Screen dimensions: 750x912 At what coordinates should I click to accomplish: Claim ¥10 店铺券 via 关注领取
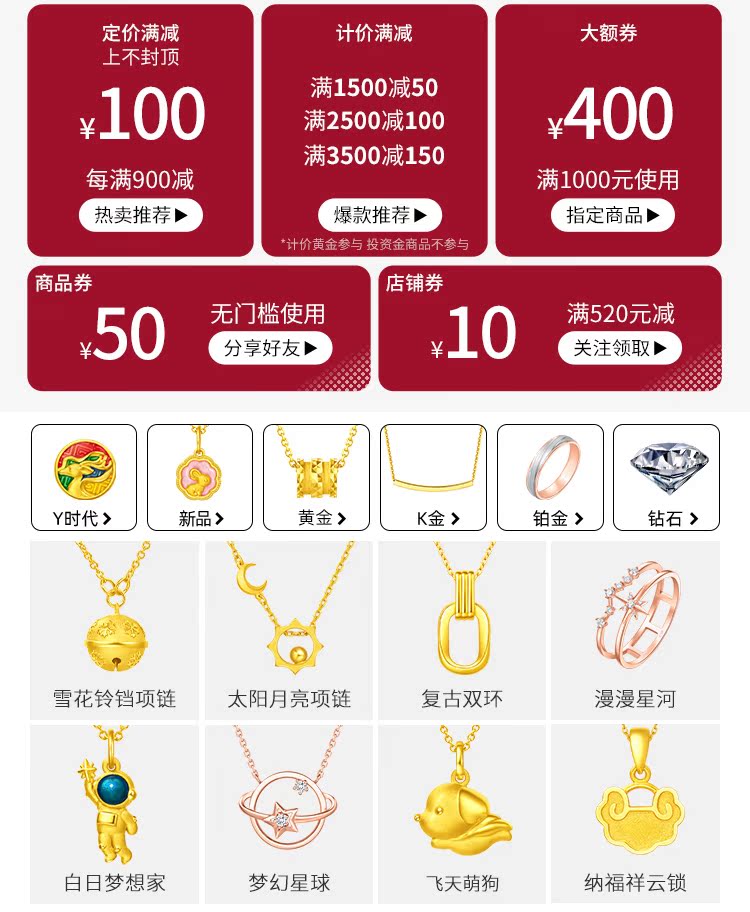click(x=619, y=348)
